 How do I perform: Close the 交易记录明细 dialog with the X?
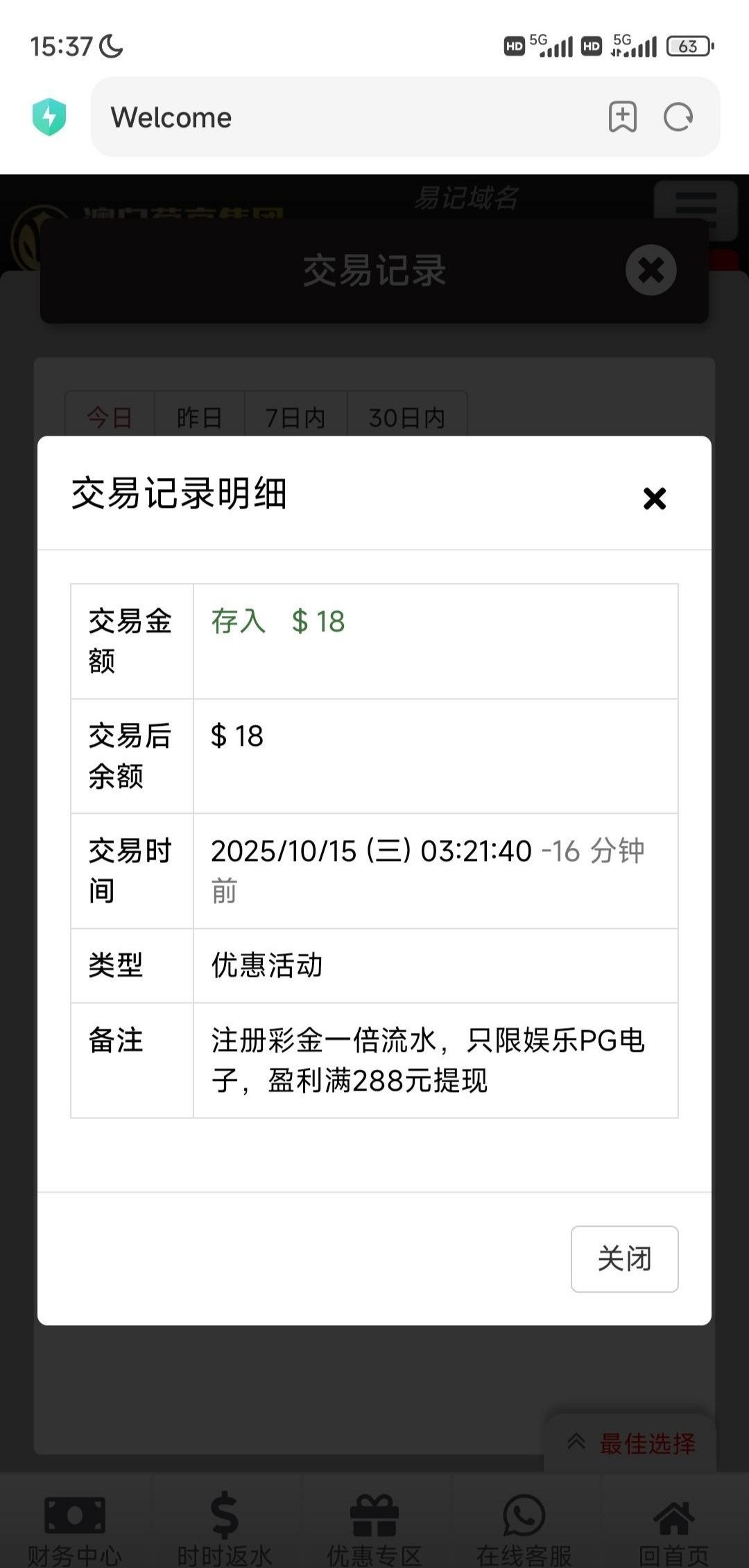pyautogui.click(x=654, y=498)
